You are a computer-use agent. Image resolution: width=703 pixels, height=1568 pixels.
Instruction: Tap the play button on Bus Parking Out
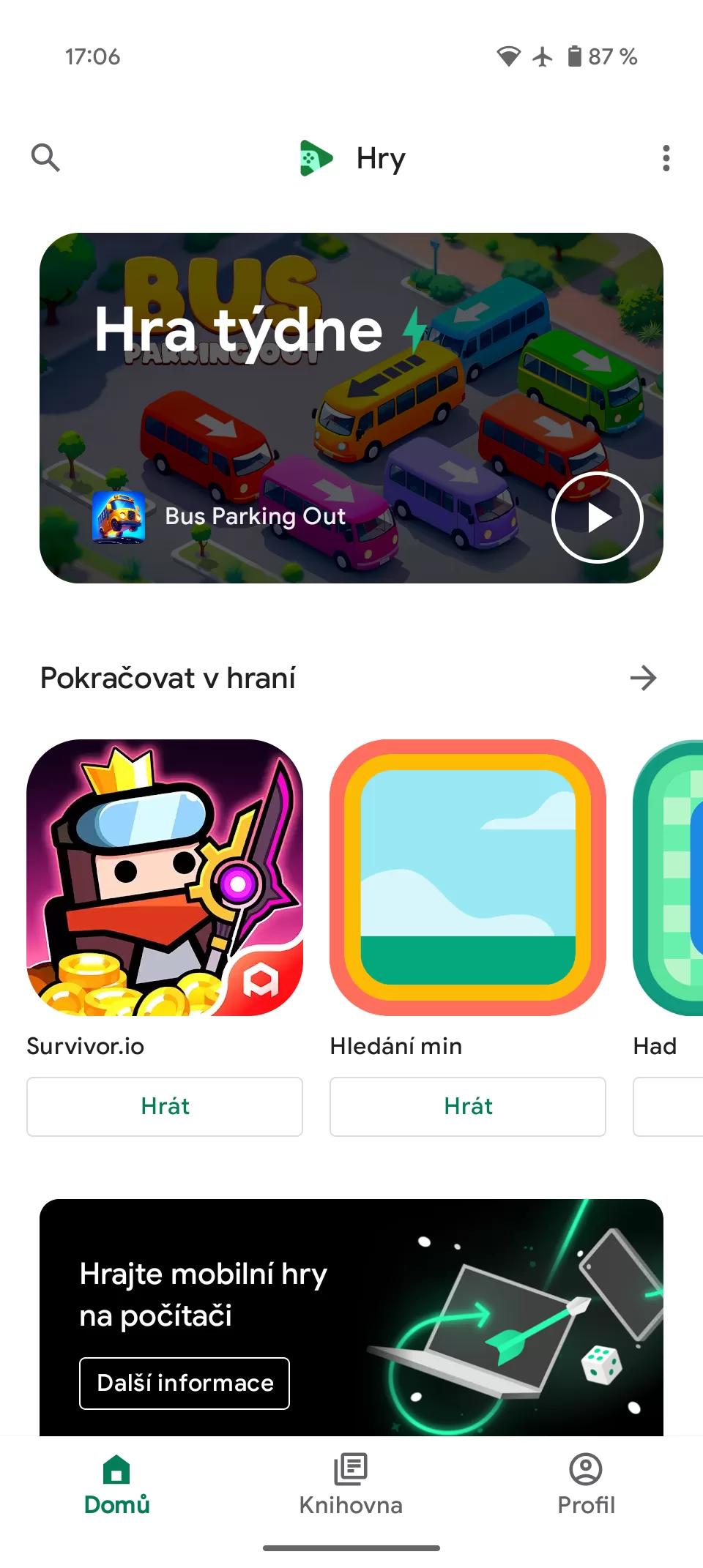(597, 518)
